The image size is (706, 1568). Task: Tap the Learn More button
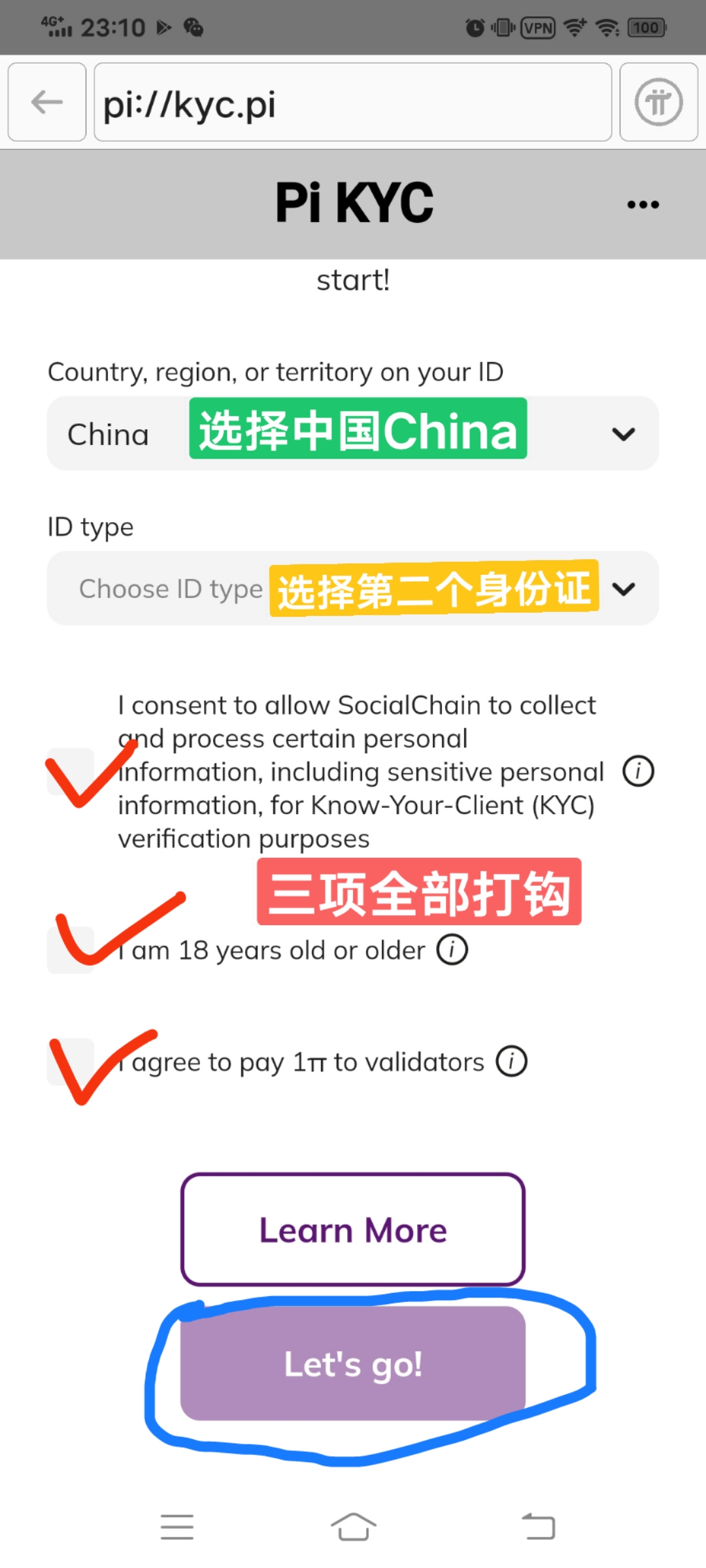click(x=353, y=1230)
